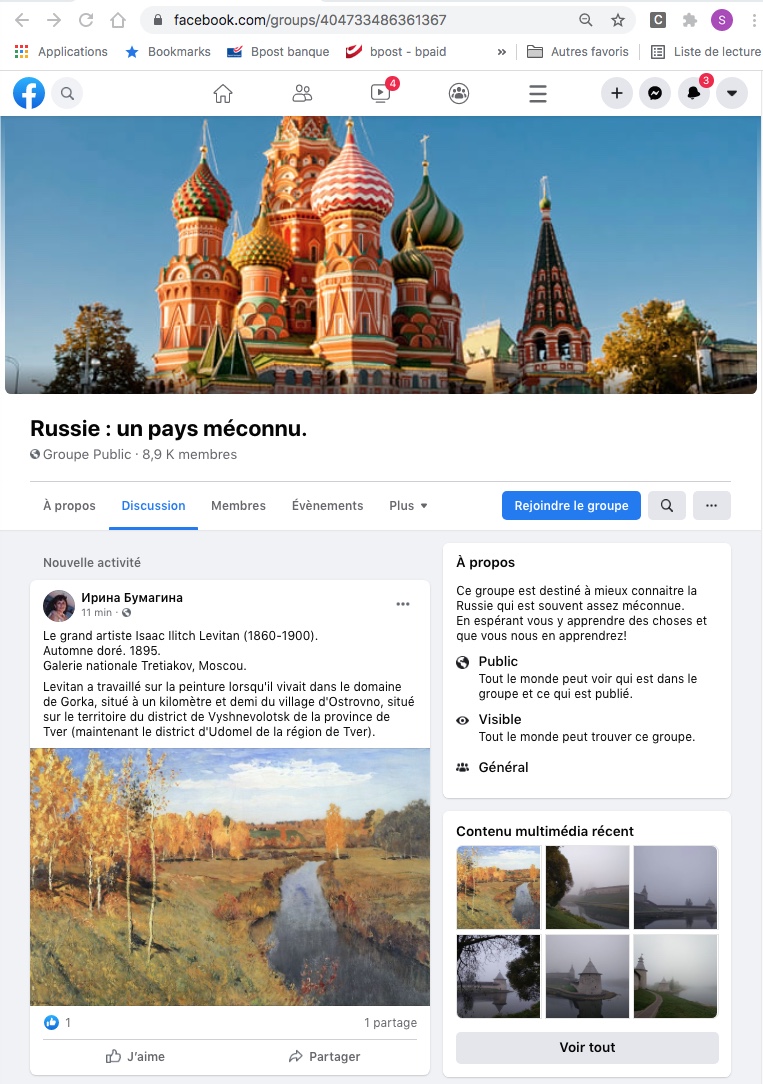Open the notifications bell

tap(693, 94)
